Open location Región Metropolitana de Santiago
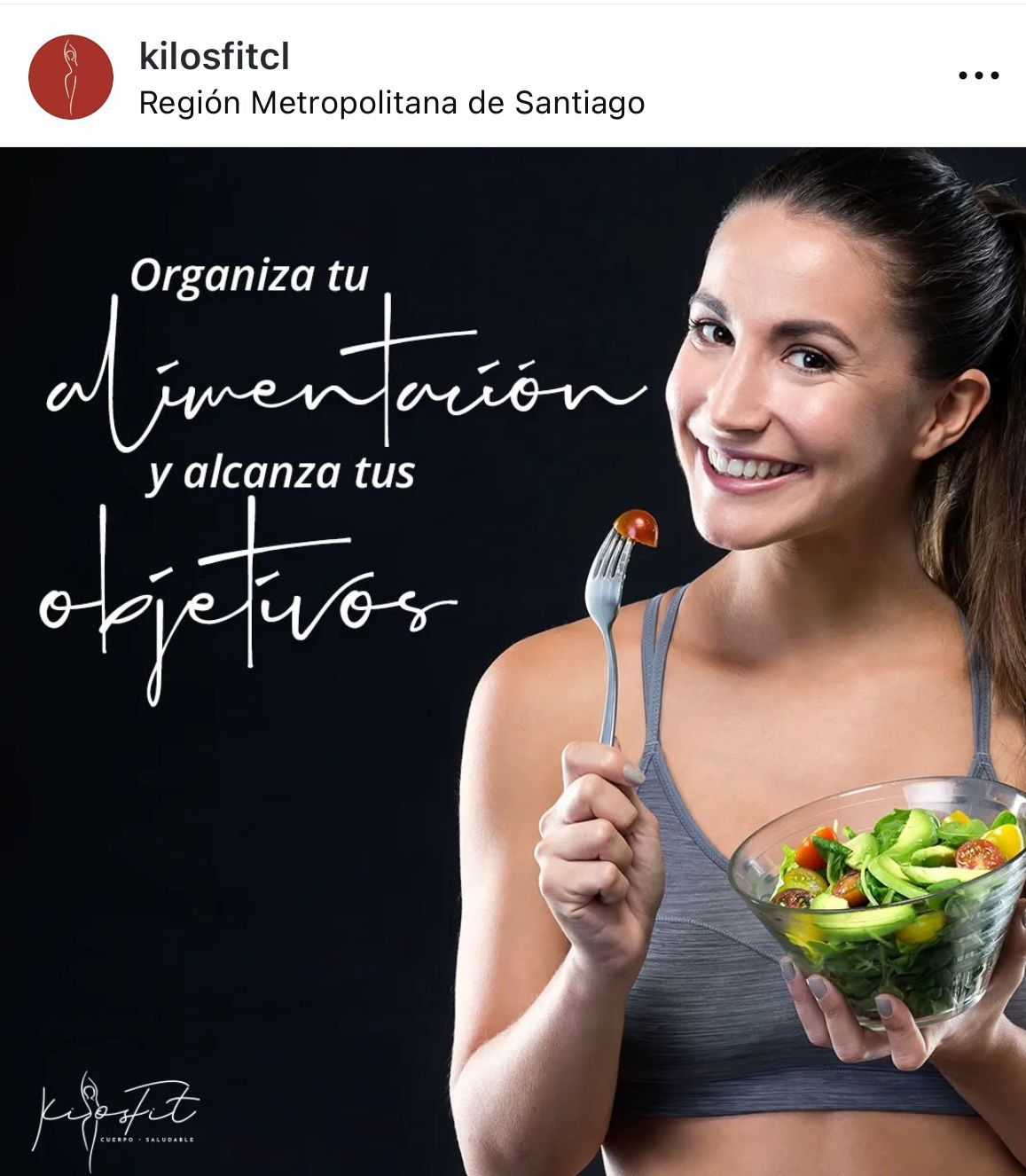 [391, 104]
